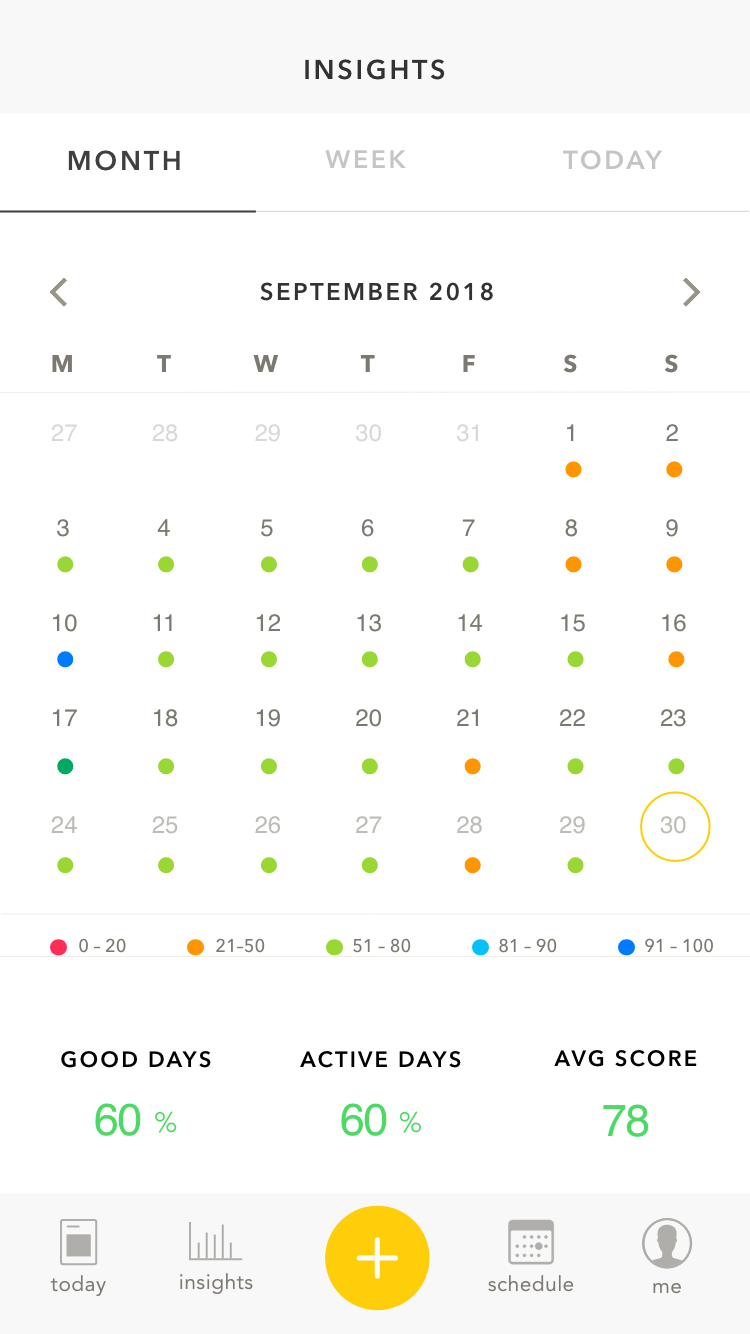The width and height of the screenshot is (750, 1334).
Task: Open the insights bottom navigation item
Action: click(216, 1258)
